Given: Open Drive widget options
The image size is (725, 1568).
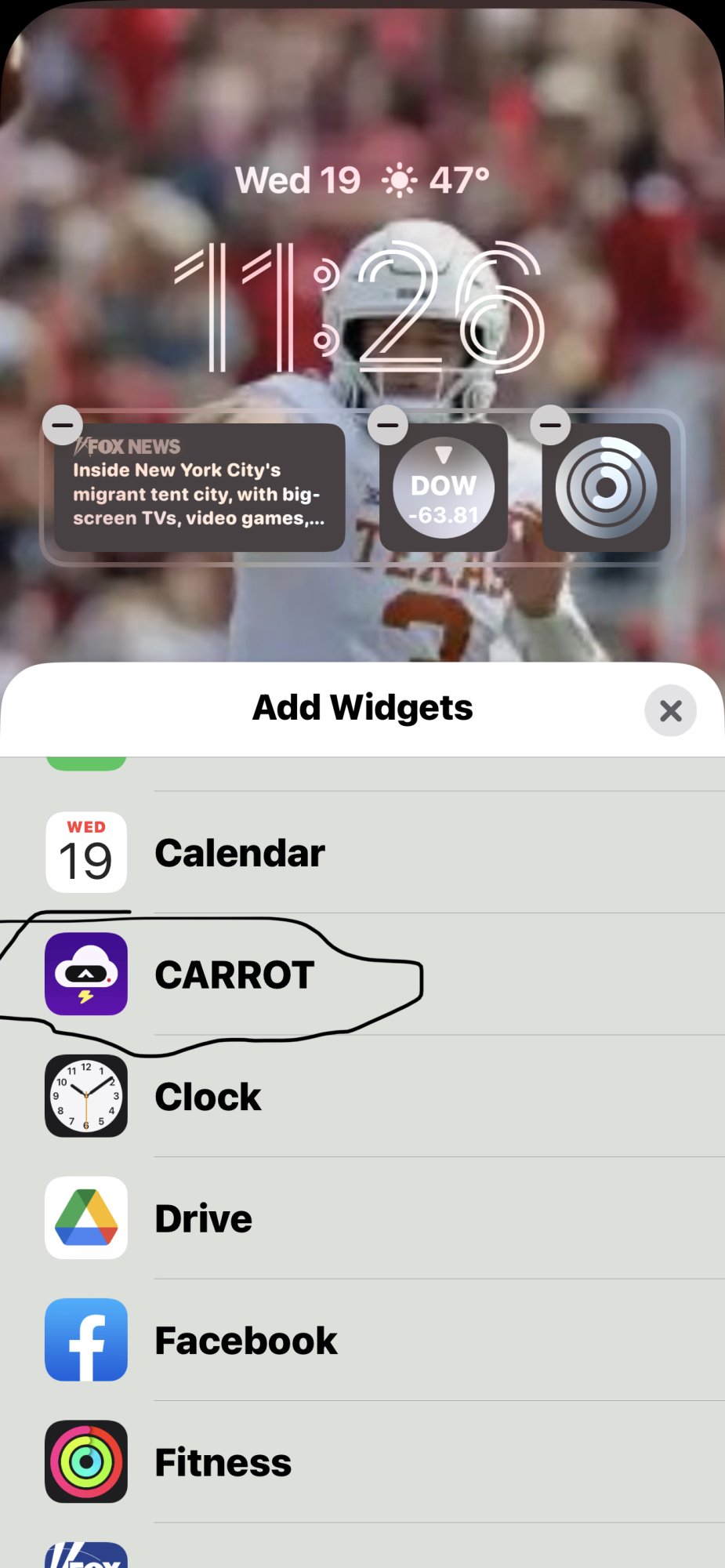Looking at the screenshot, I should tap(203, 1218).
